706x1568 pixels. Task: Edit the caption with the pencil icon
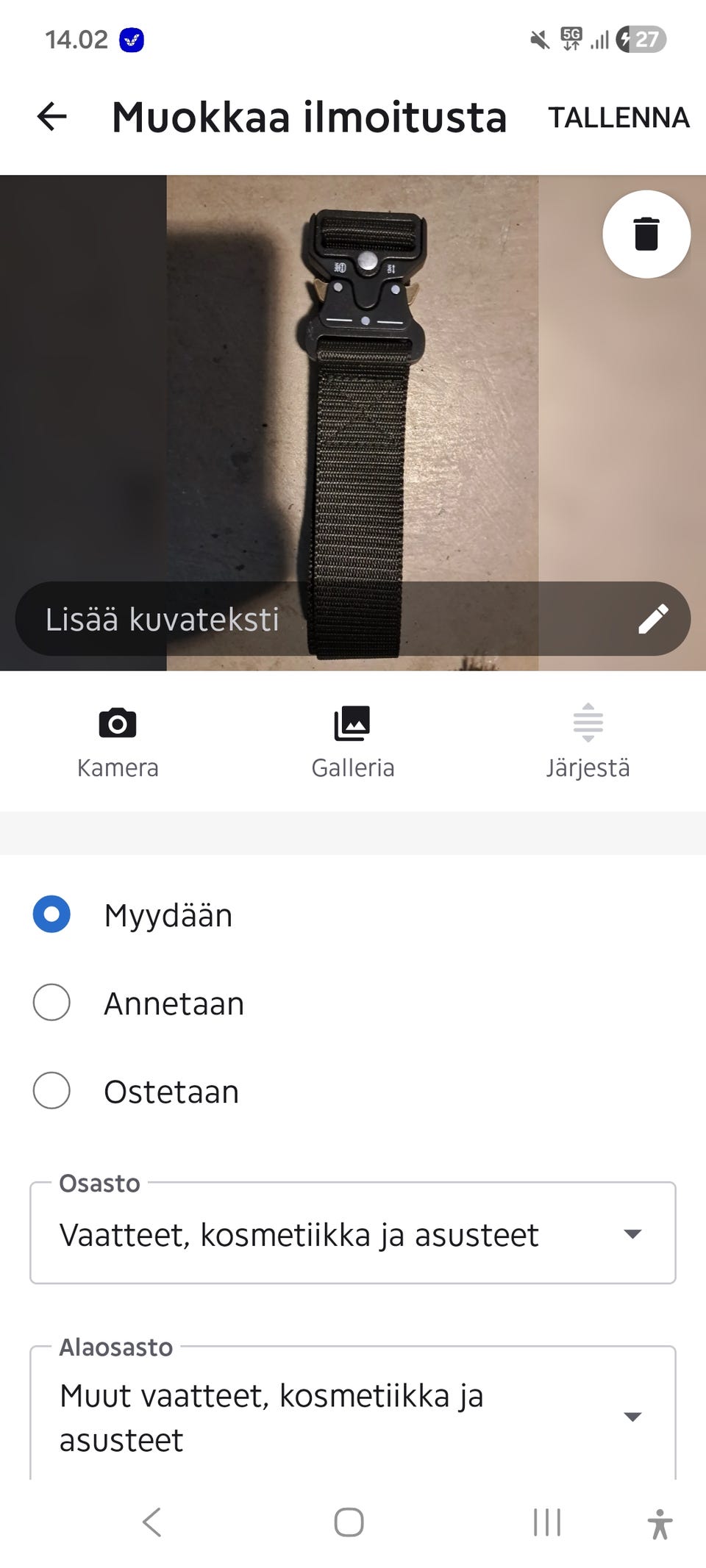click(657, 619)
